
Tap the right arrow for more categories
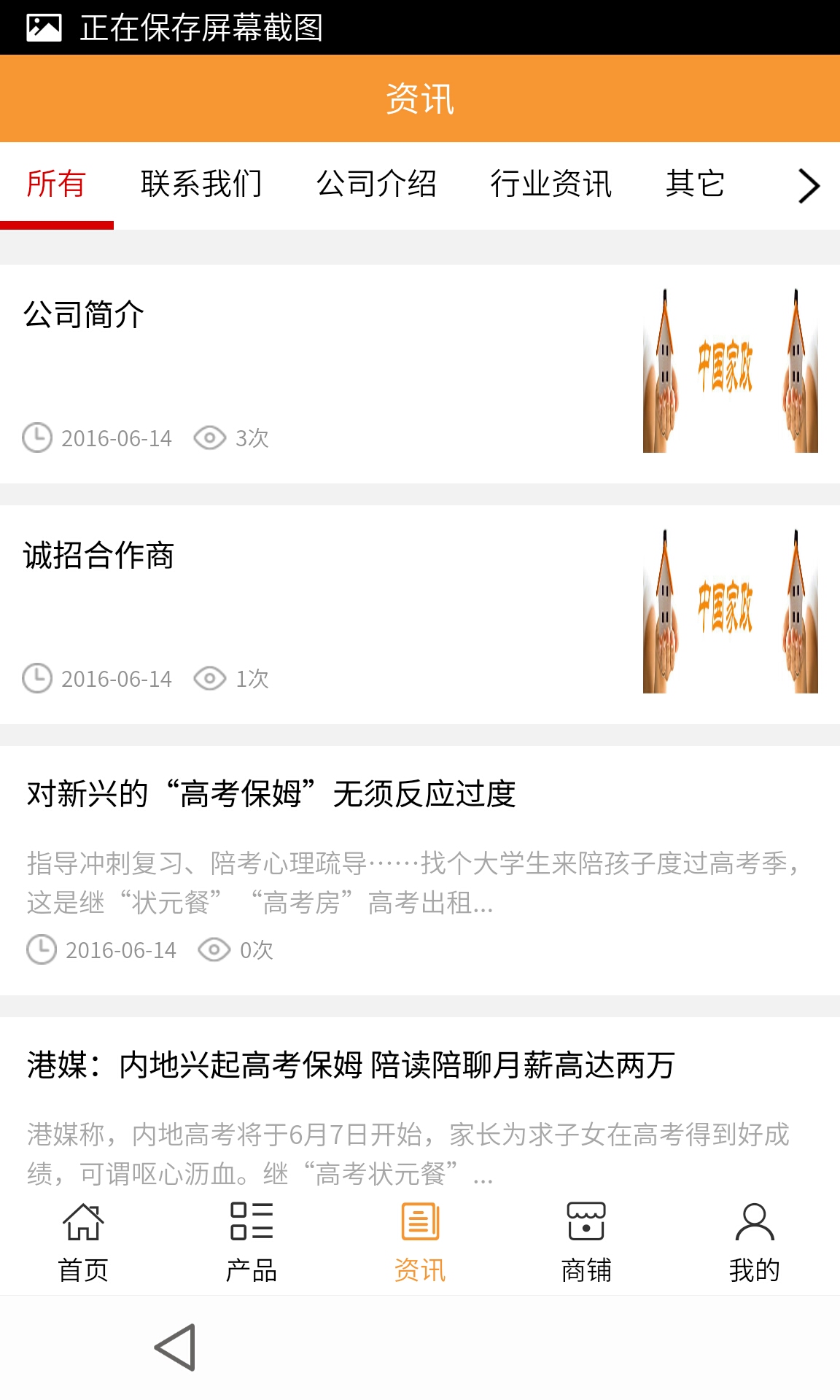point(808,186)
